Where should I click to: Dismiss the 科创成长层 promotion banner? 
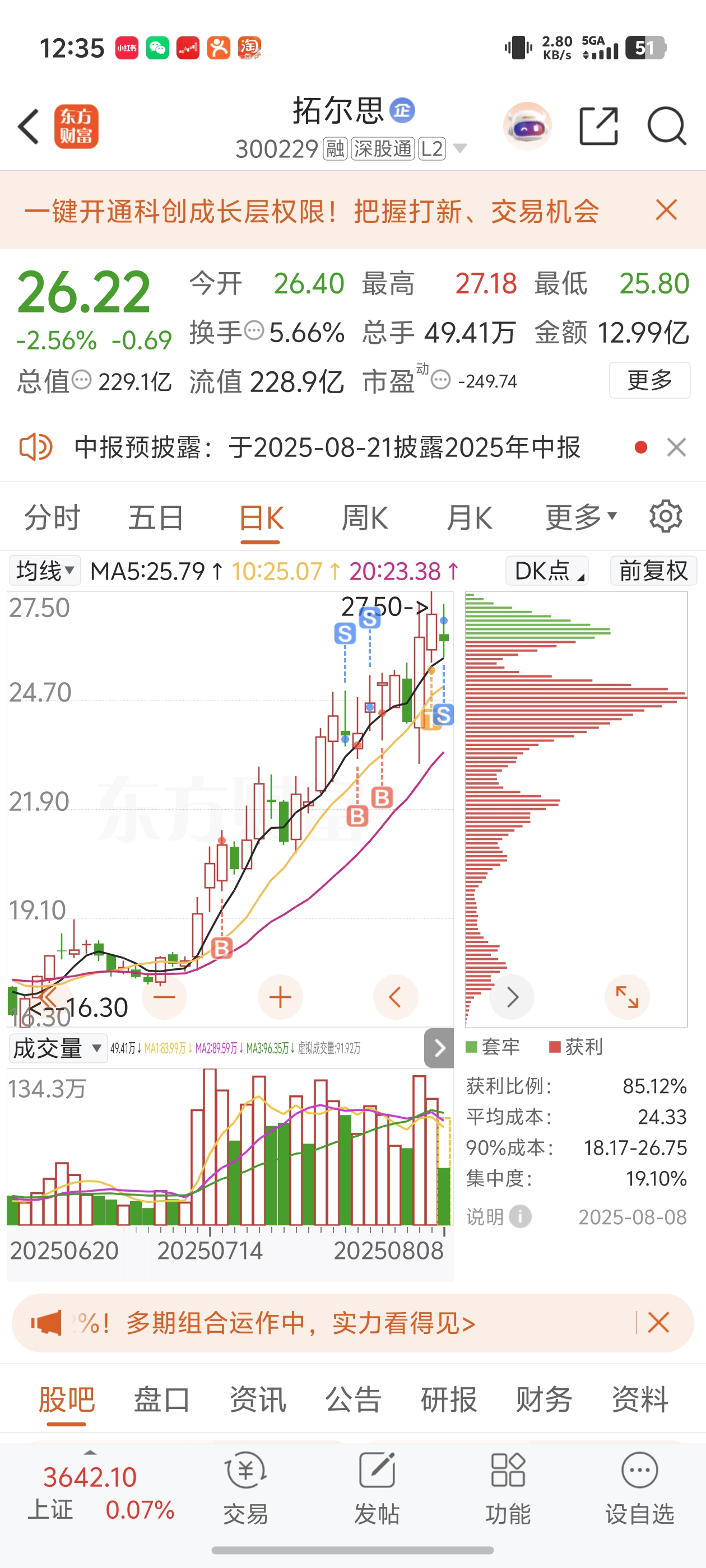point(666,210)
